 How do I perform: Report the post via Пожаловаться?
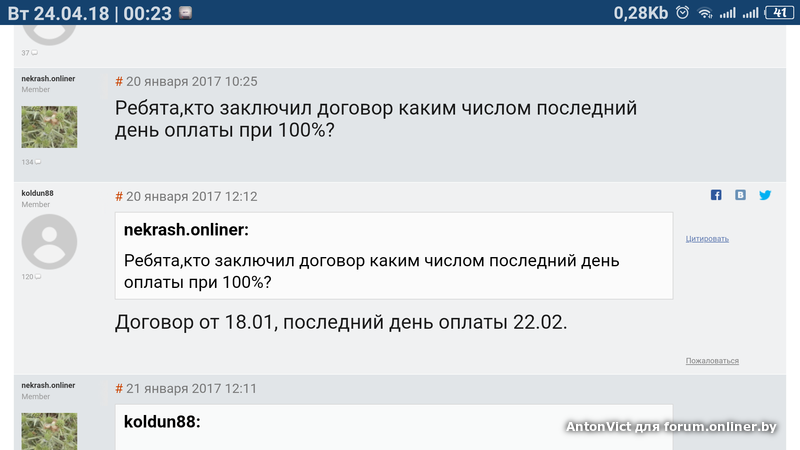[712, 360]
